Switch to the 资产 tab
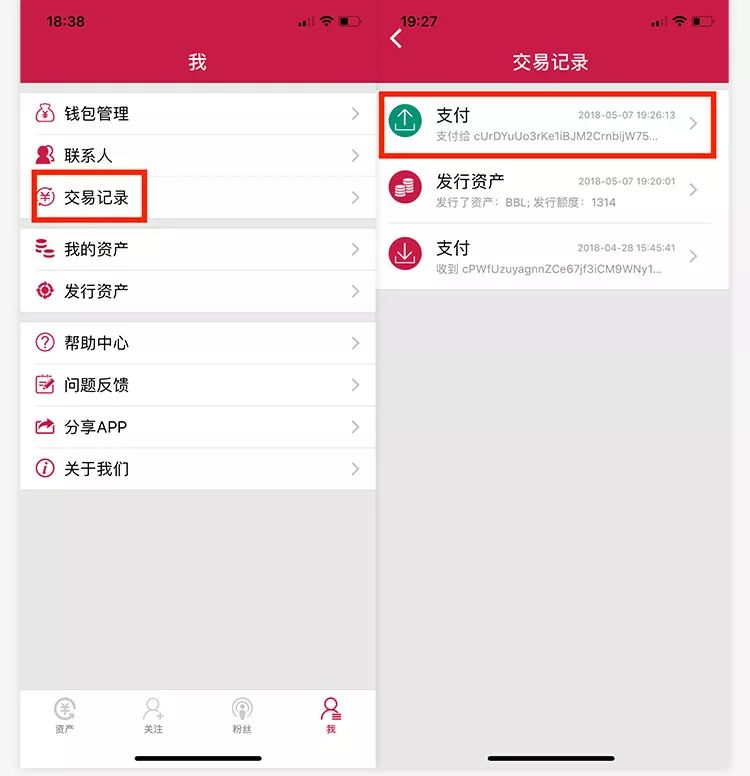Viewport: 750px width, 776px height. pyautogui.click(x=64, y=716)
